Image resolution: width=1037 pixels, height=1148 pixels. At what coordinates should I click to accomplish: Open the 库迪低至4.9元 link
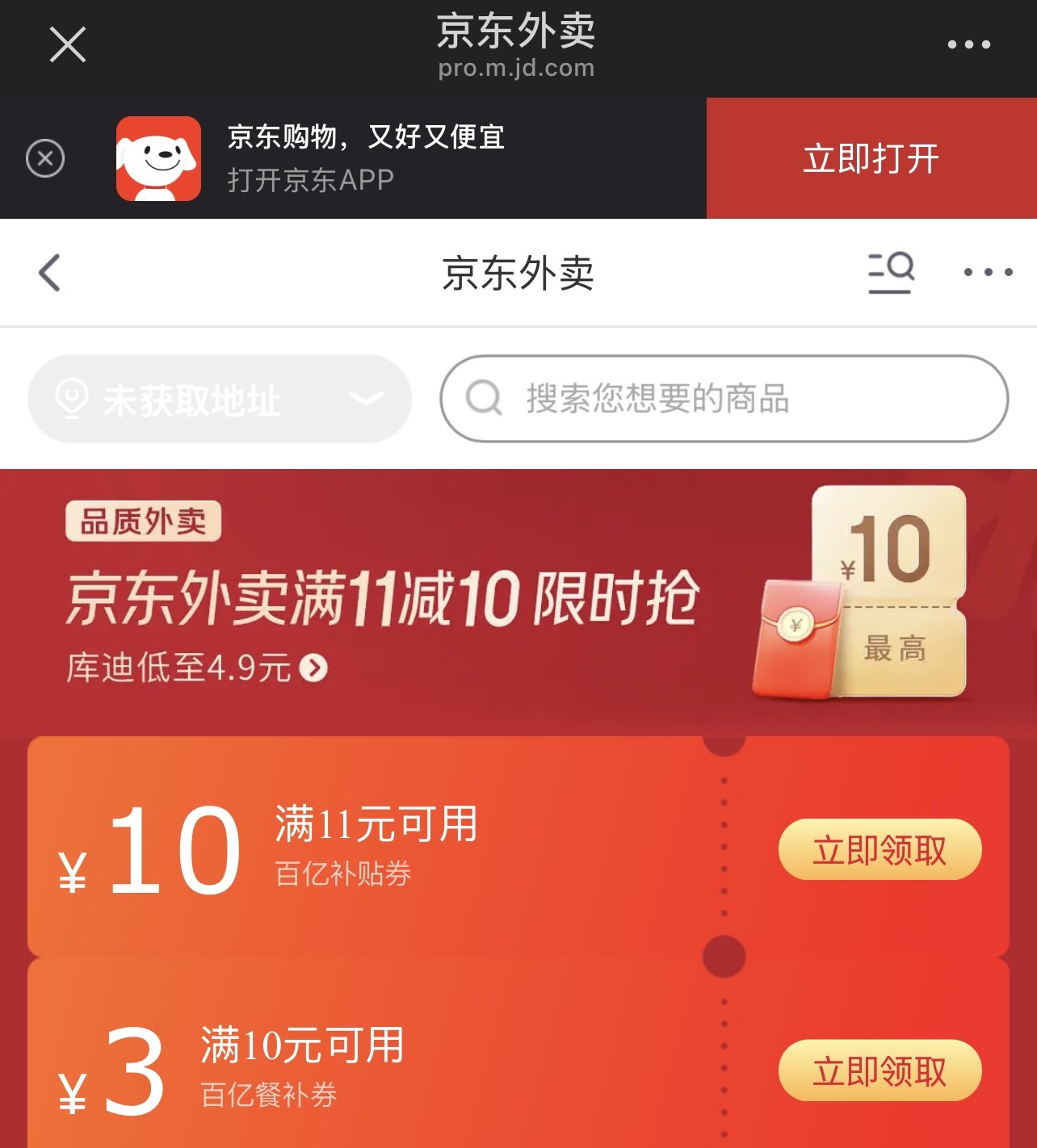197,668
